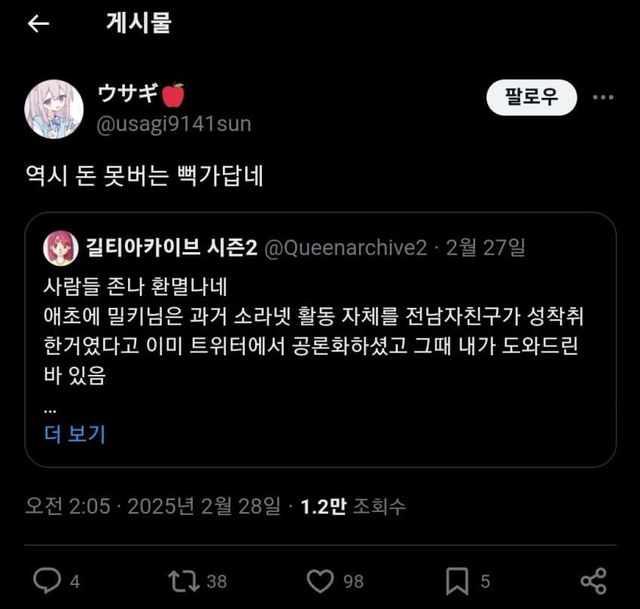Reply to this post
Image resolution: width=640 pixels, height=609 pixels.
tap(47, 580)
